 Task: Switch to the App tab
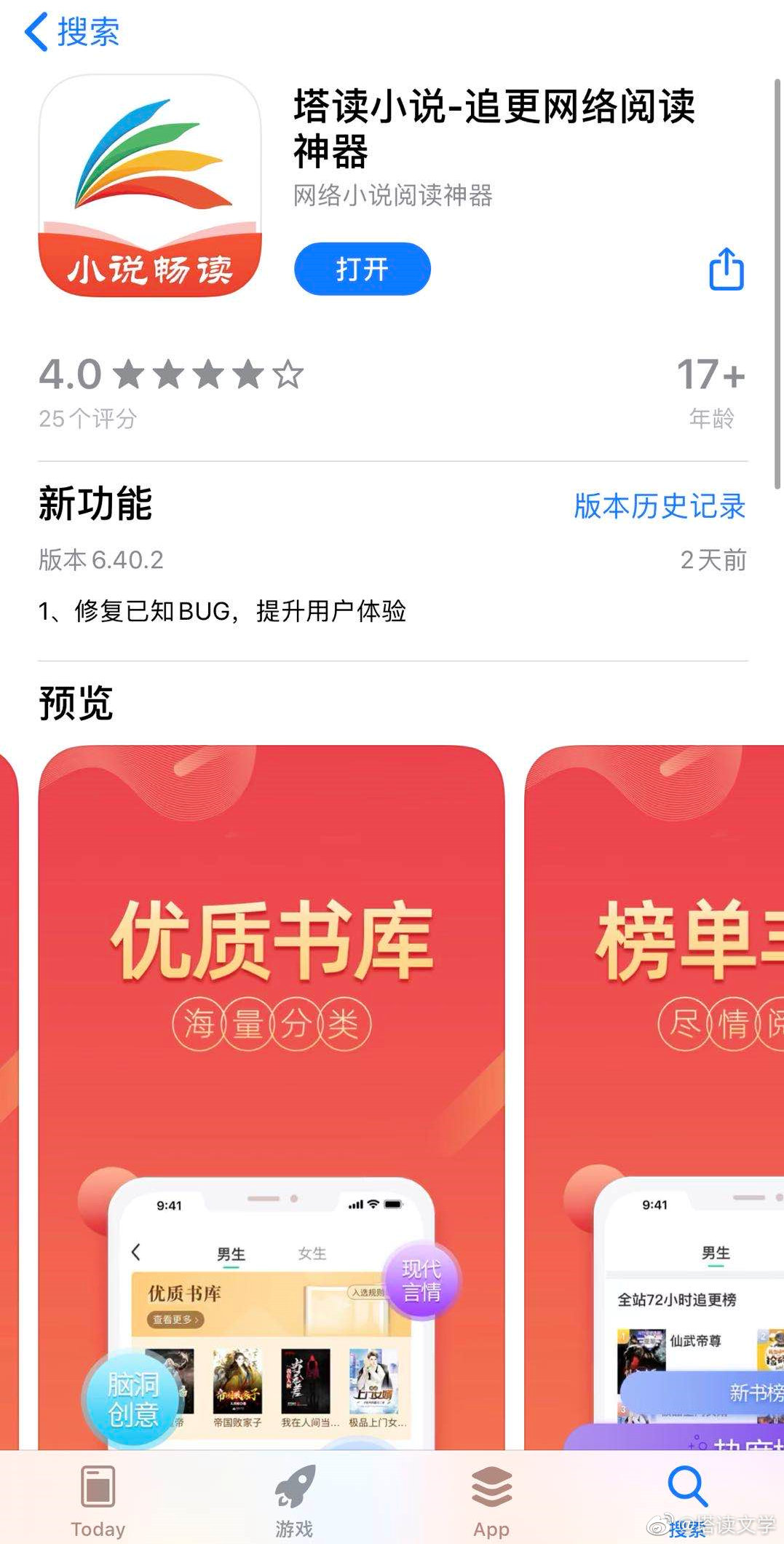coord(491,1500)
